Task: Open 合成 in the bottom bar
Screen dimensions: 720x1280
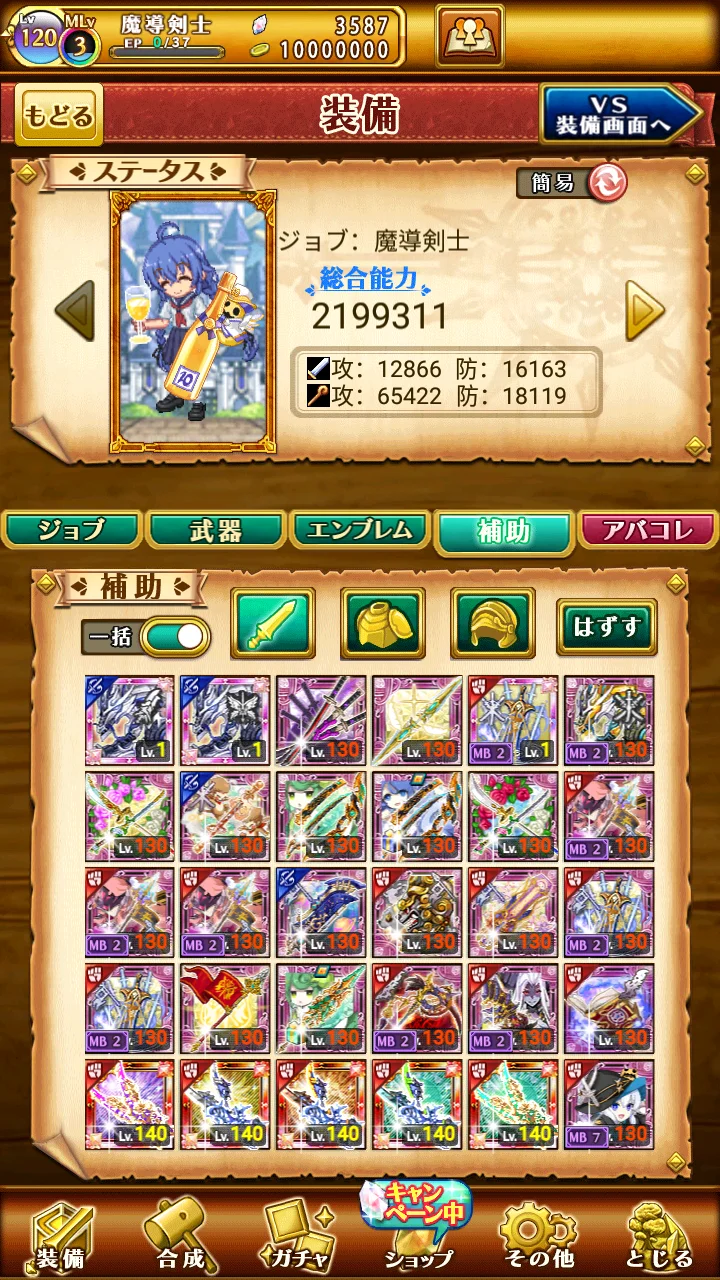Action: 180,1235
